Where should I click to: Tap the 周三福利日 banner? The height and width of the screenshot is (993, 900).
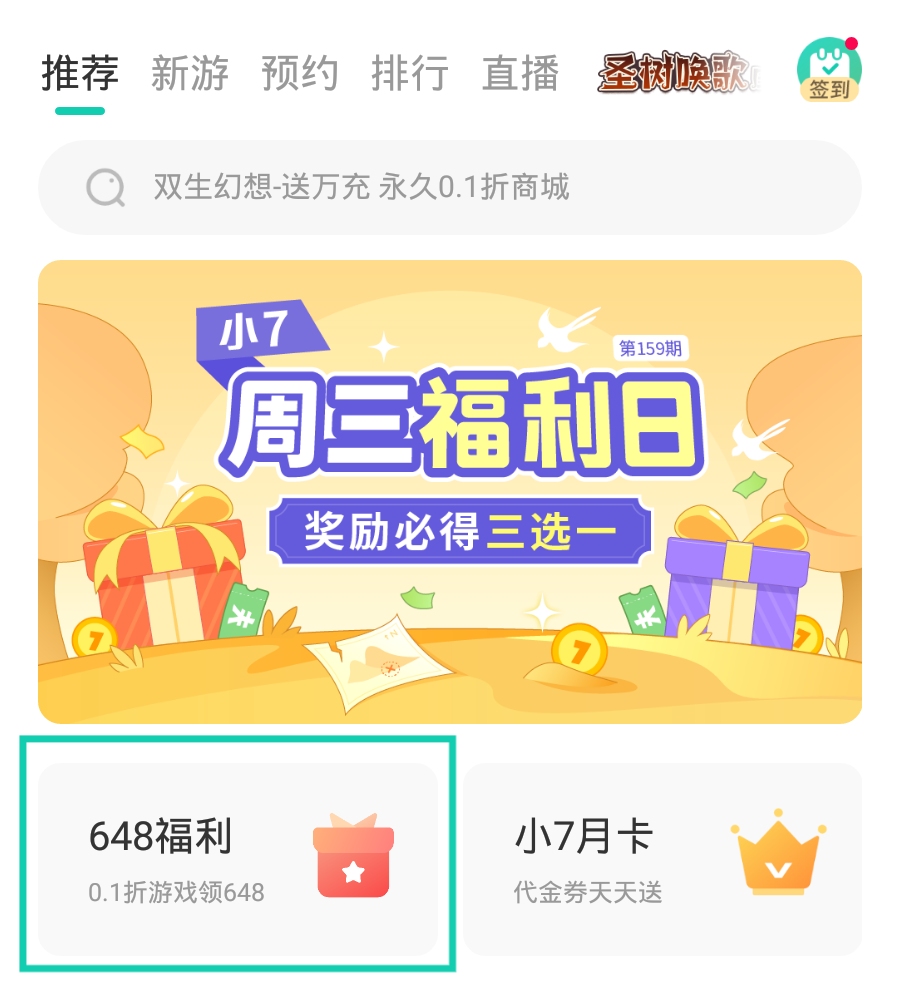click(x=450, y=488)
